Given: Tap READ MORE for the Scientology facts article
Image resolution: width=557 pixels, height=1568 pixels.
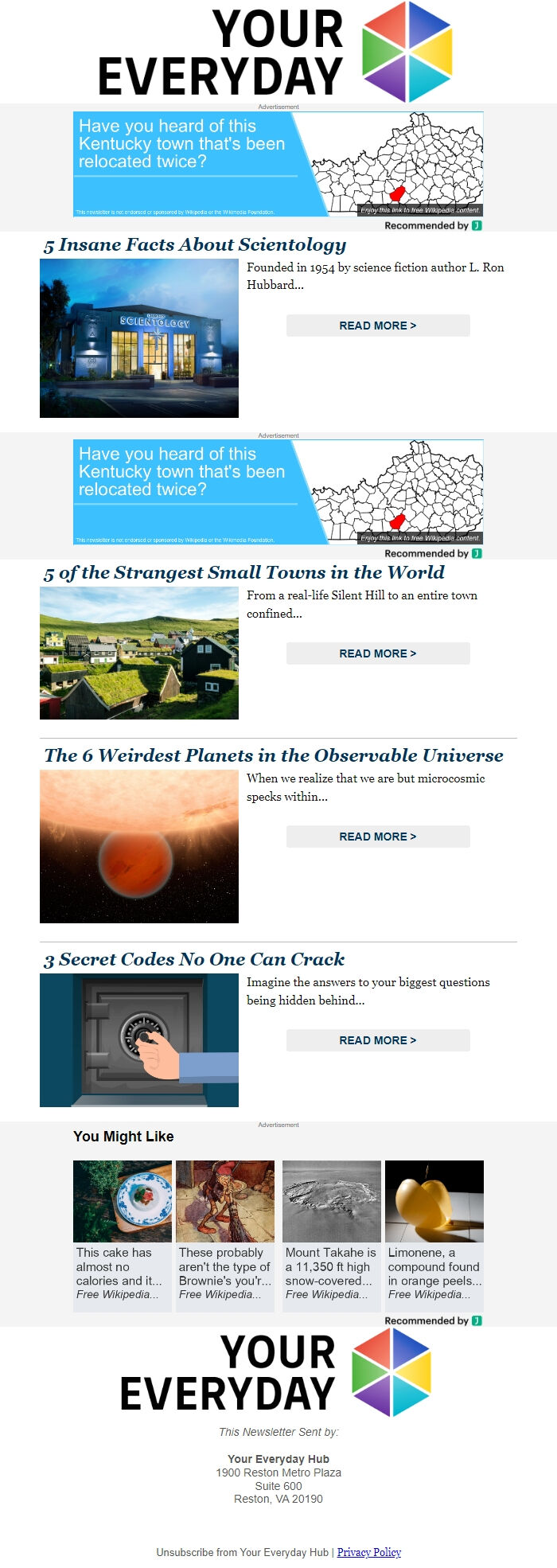Looking at the screenshot, I should click(378, 326).
